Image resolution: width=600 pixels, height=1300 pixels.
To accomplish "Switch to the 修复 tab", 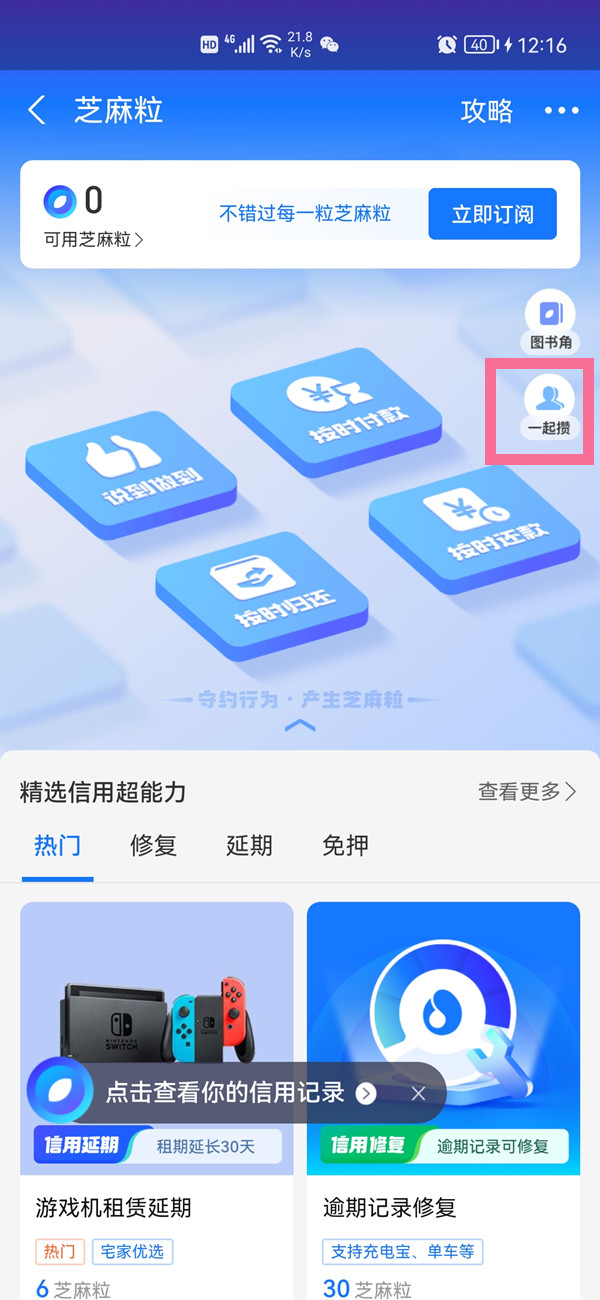I will coord(153,845).
